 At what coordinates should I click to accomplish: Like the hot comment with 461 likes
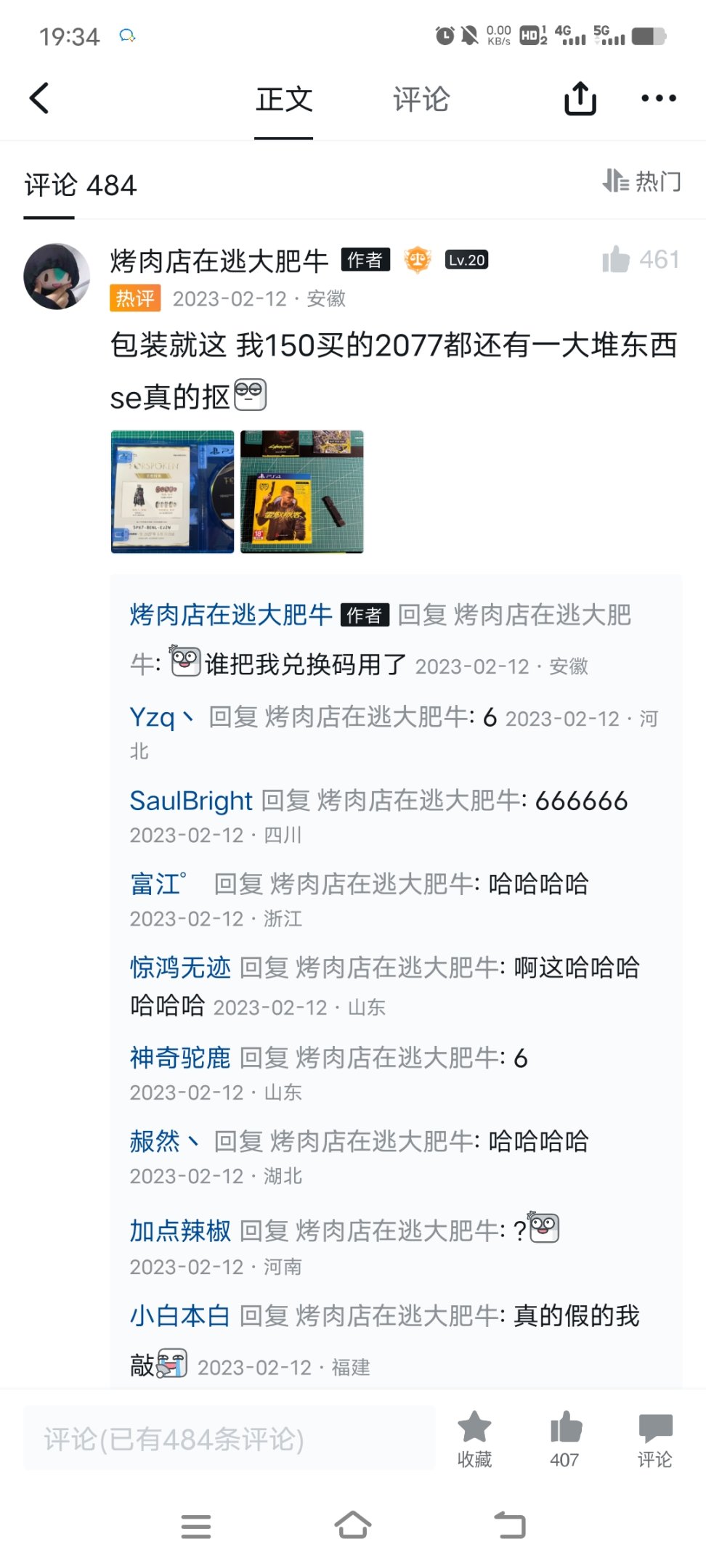coord(615,259)
